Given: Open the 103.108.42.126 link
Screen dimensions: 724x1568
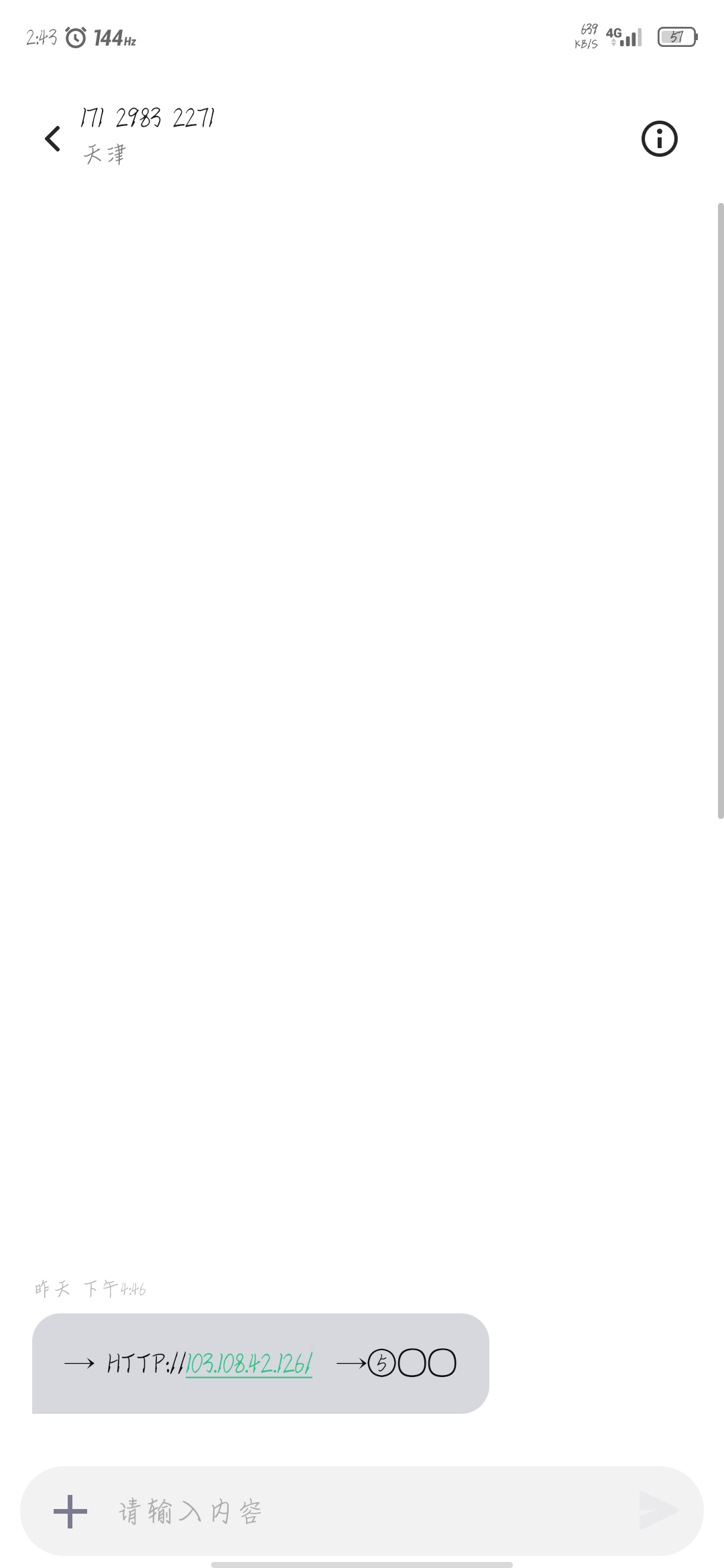Looking at the screenshot, I should (249, 1364).
